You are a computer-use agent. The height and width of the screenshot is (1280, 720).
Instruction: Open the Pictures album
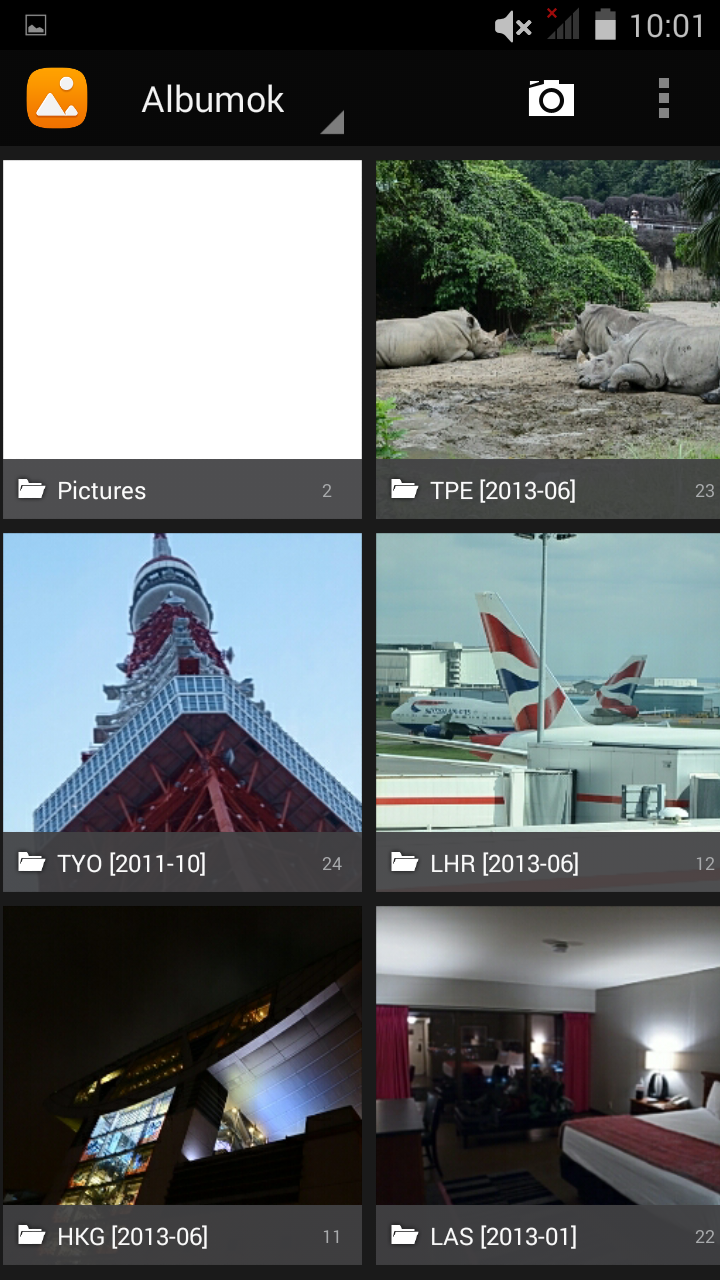click(x=182, y=338)
